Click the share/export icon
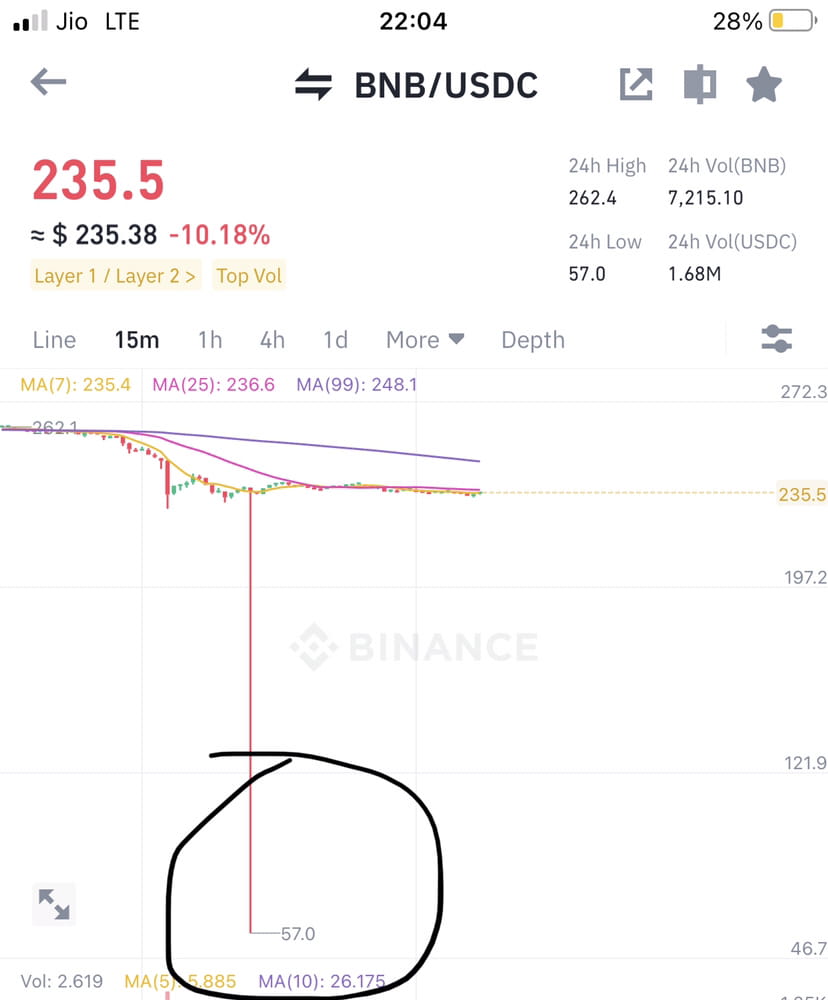The image size is (828, 1000). [x=636, y=84]
